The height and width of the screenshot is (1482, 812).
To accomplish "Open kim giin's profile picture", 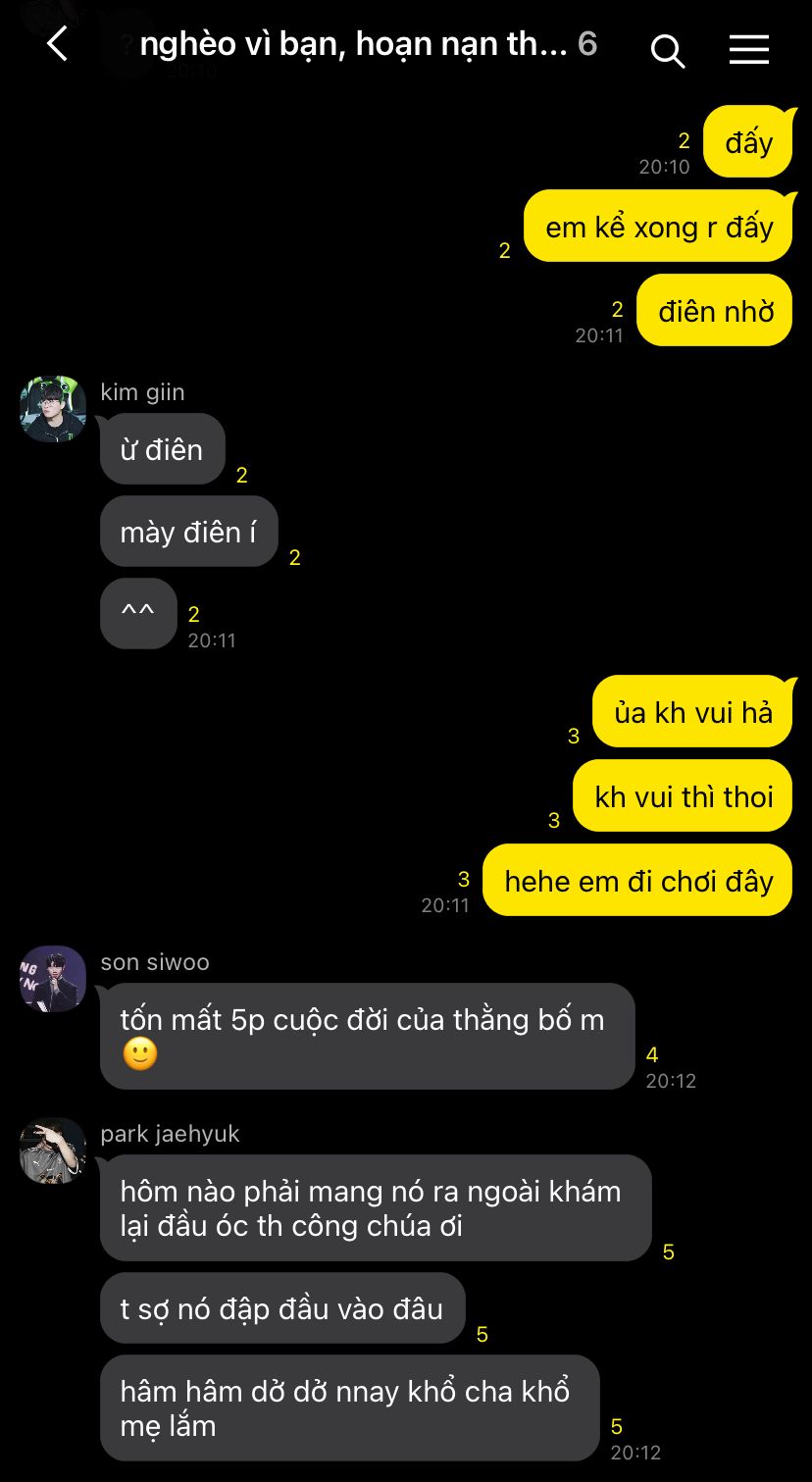I will (53, 409).
